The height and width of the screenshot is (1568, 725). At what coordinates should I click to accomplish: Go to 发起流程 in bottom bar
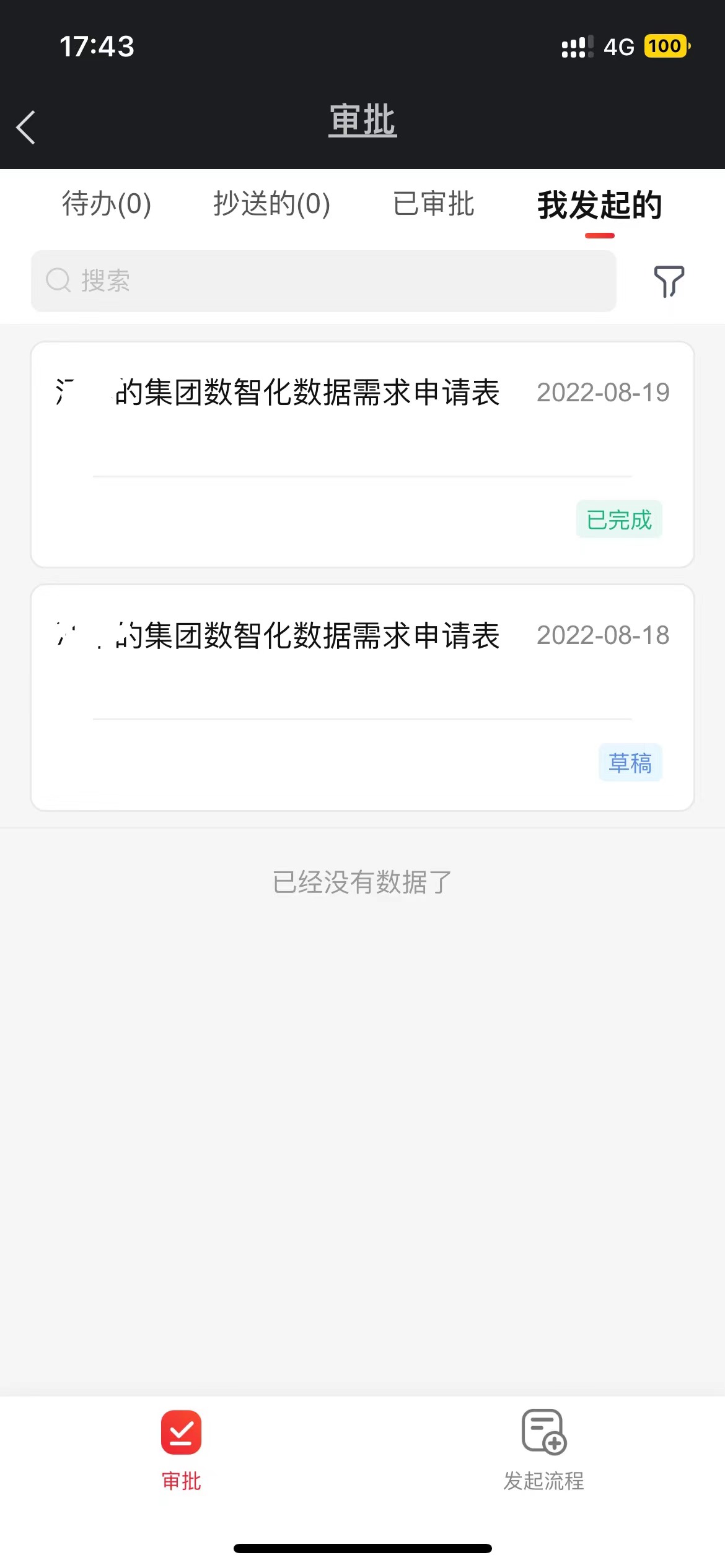pos(543,1450)
